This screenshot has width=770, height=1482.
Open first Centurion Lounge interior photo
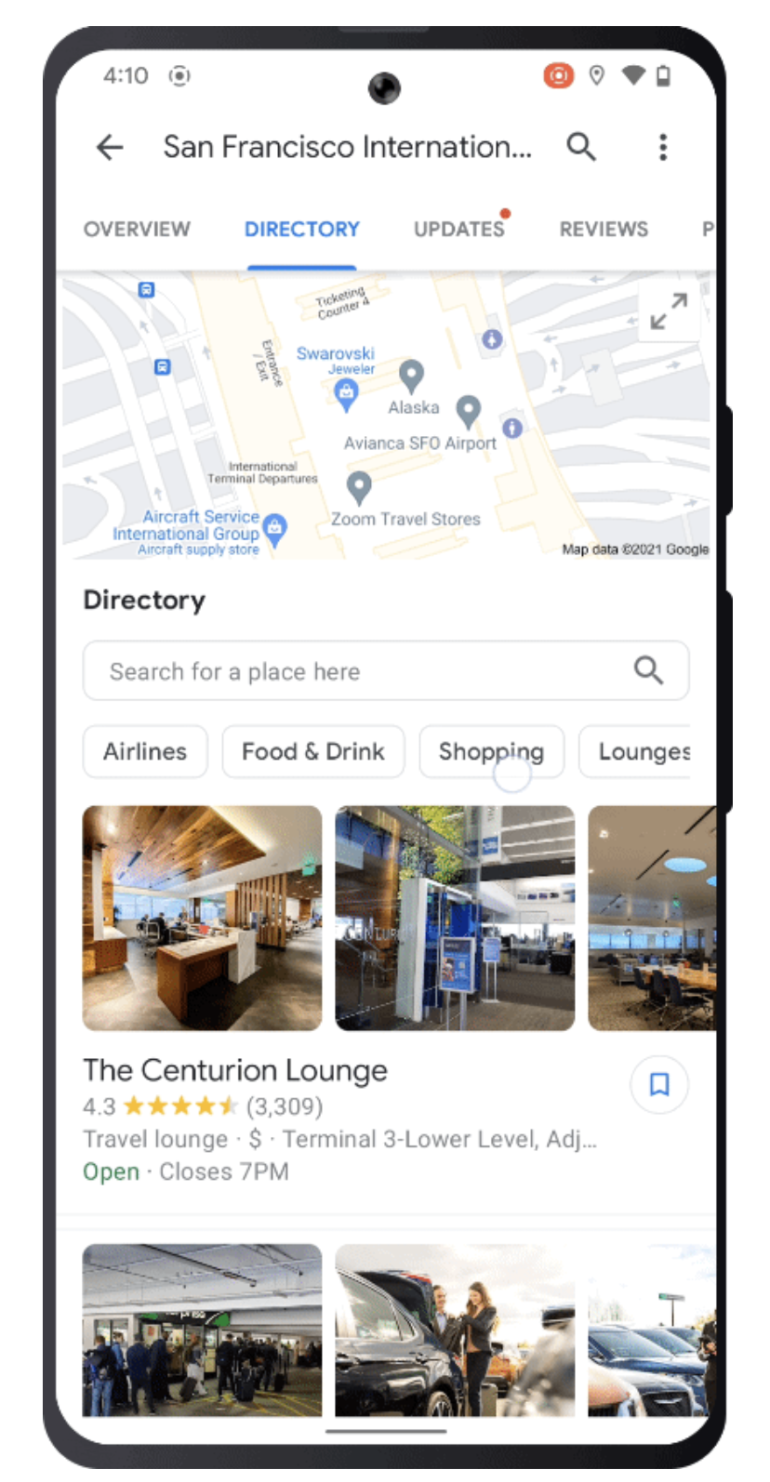(202, 918)
